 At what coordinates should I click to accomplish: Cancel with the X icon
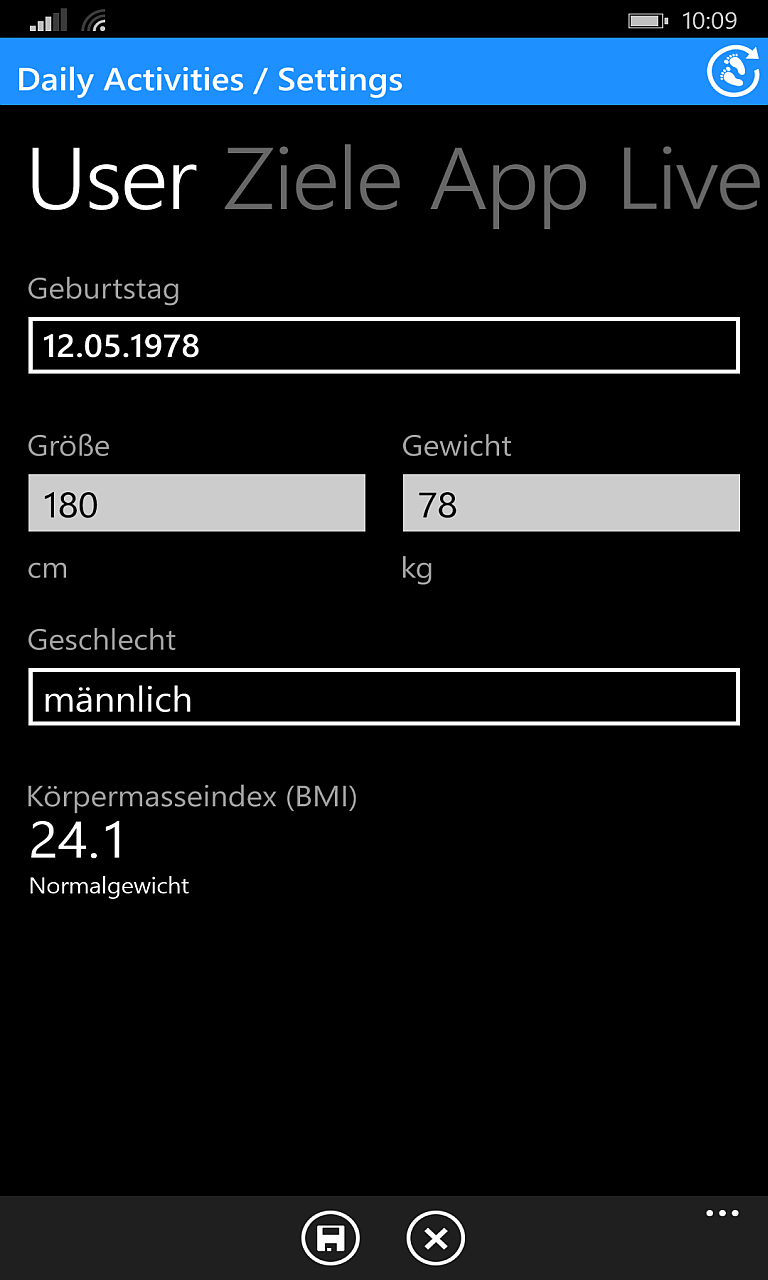coord(436,1239)
